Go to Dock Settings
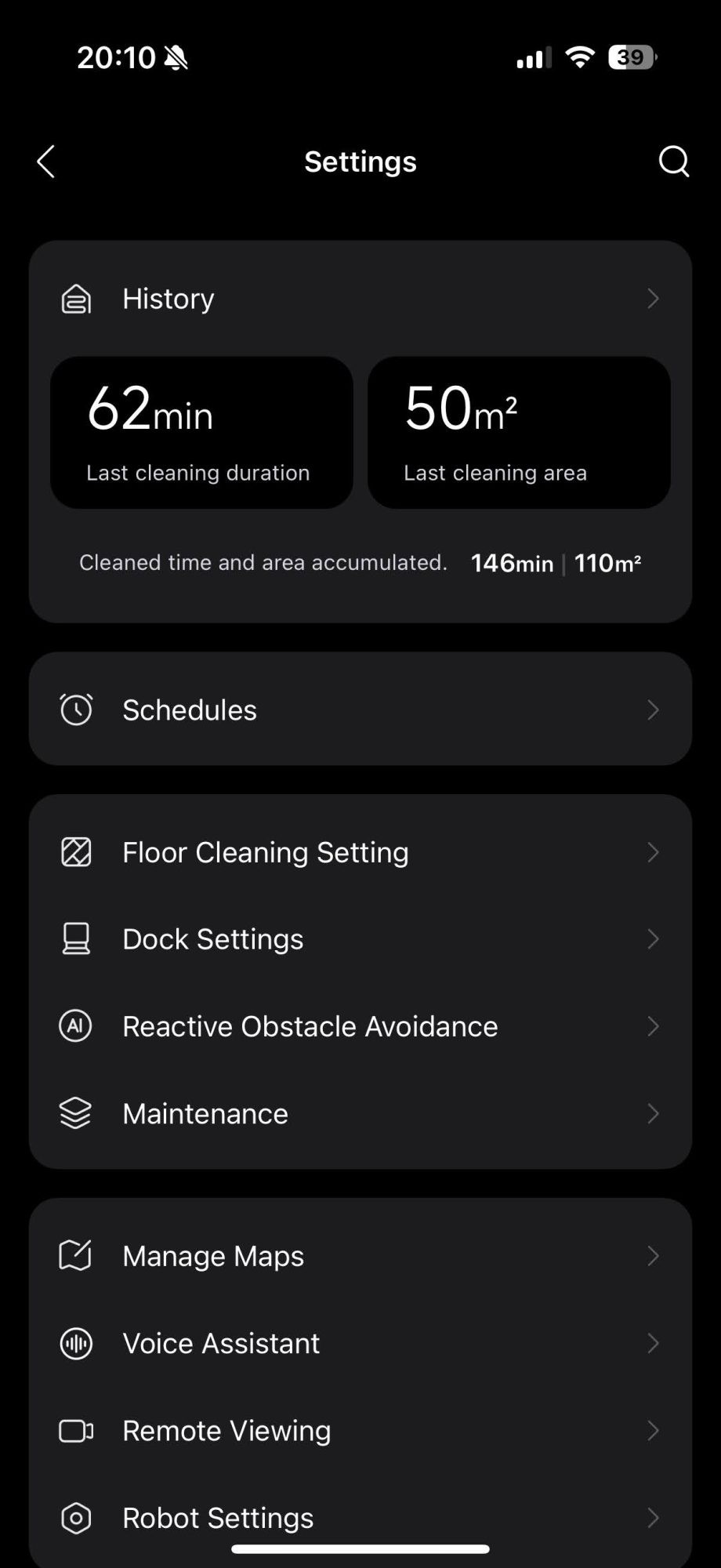721x1568 pixels. [x=360, y=939]
